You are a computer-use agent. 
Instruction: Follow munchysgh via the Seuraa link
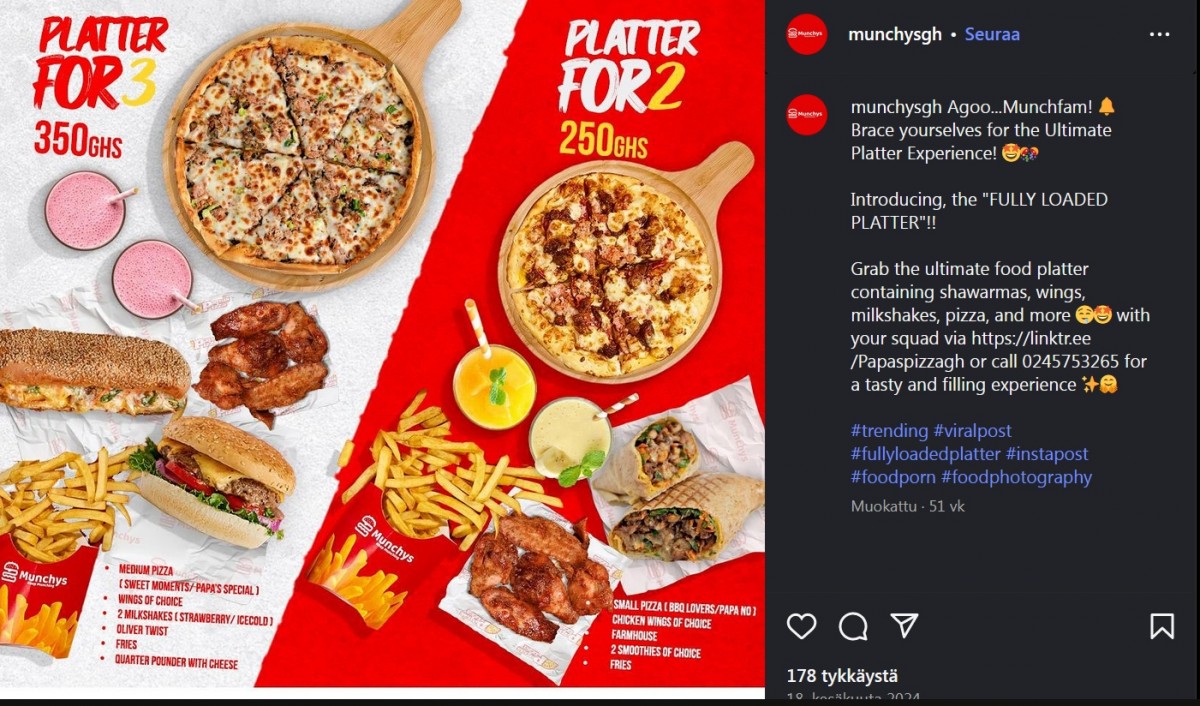992,34
